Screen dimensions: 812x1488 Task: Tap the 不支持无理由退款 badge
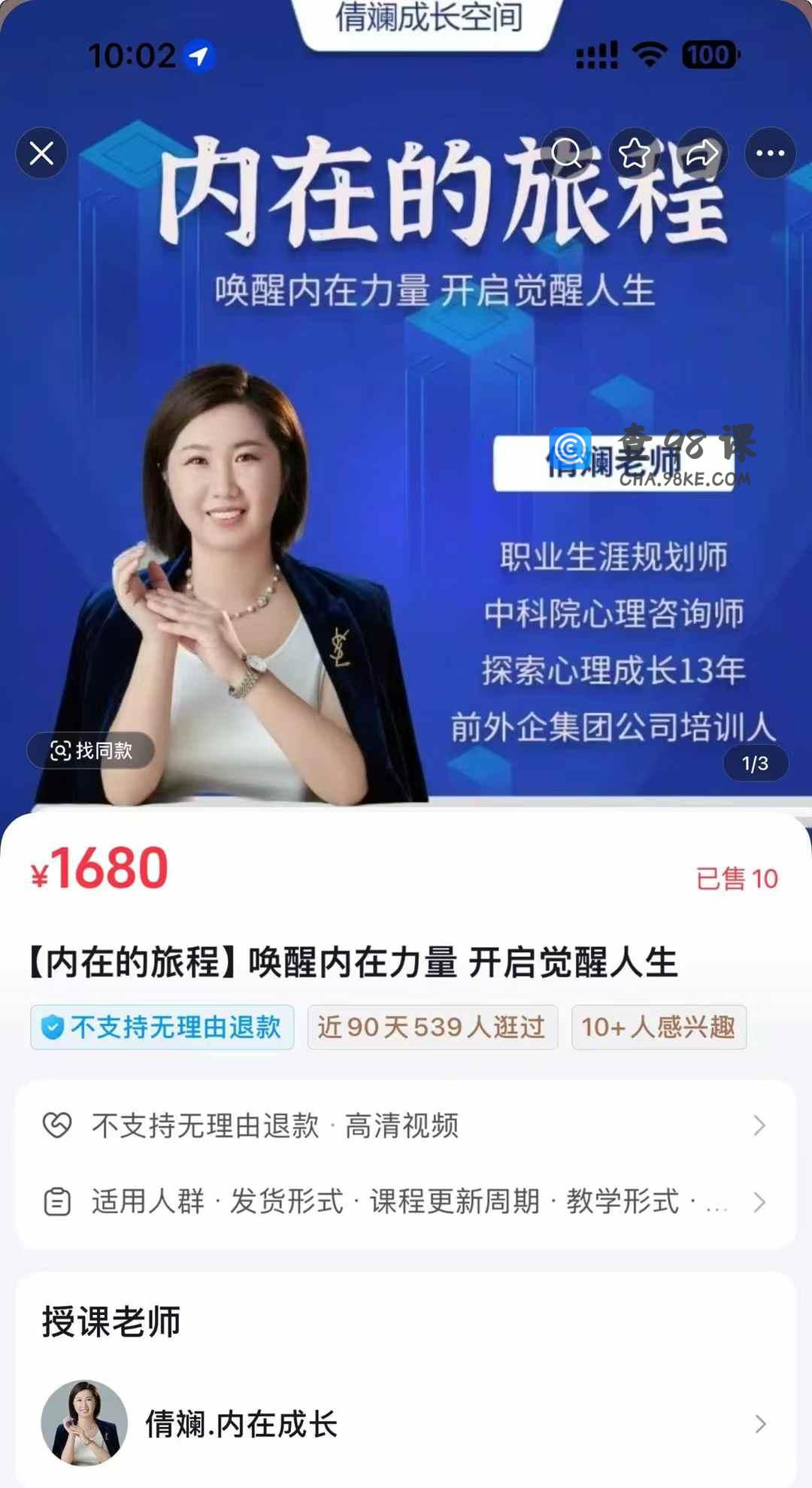162,1027
